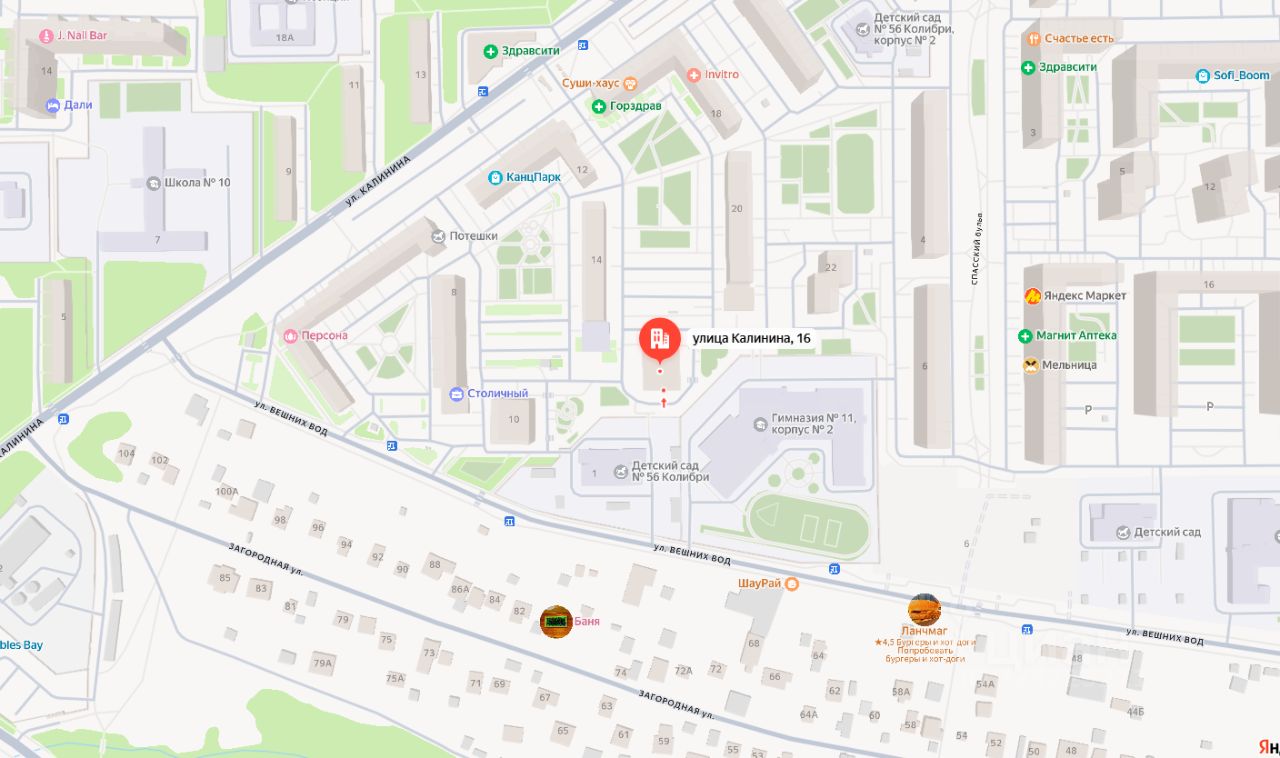This screenshot has width=1280, height=758.
Task: Tap the Персона salon marker
Action: (x=291, y=336)
